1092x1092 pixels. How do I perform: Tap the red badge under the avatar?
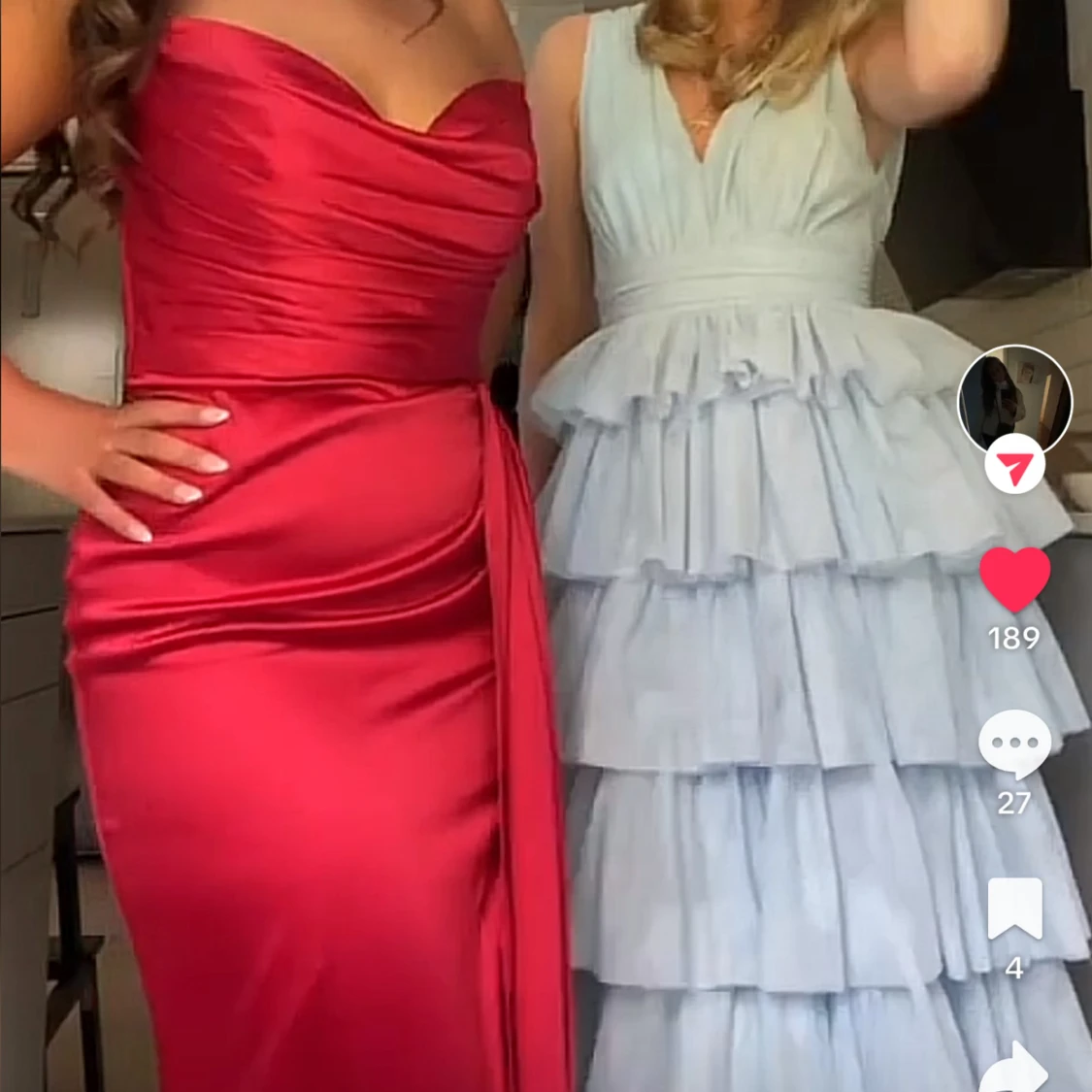pos(1014,470)
